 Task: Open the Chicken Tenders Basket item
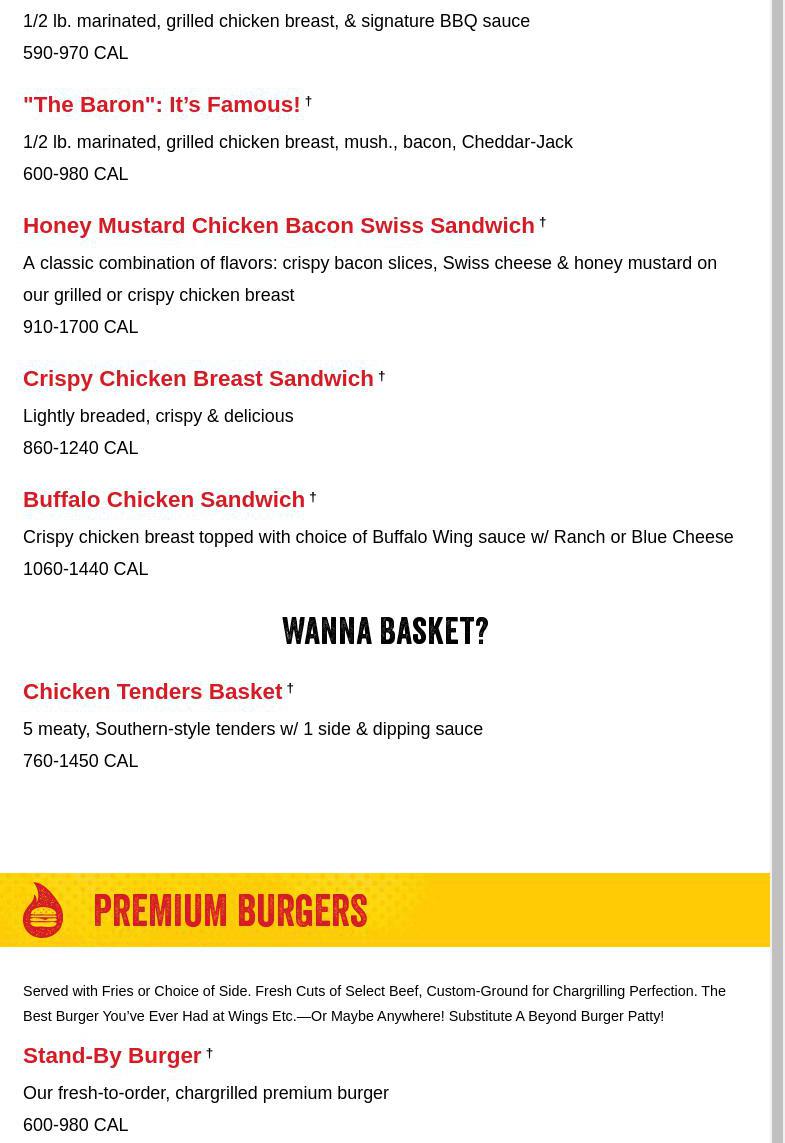(x=152, y=692)
